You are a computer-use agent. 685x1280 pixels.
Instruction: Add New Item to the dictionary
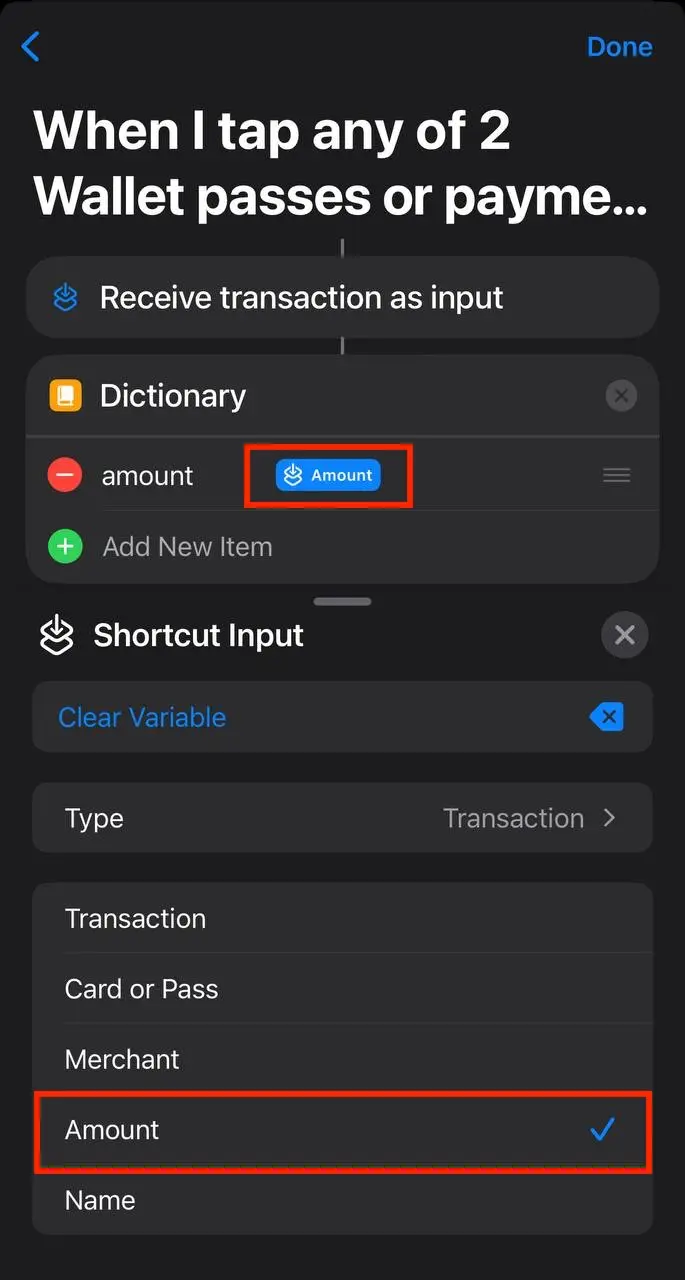(187, 547)
